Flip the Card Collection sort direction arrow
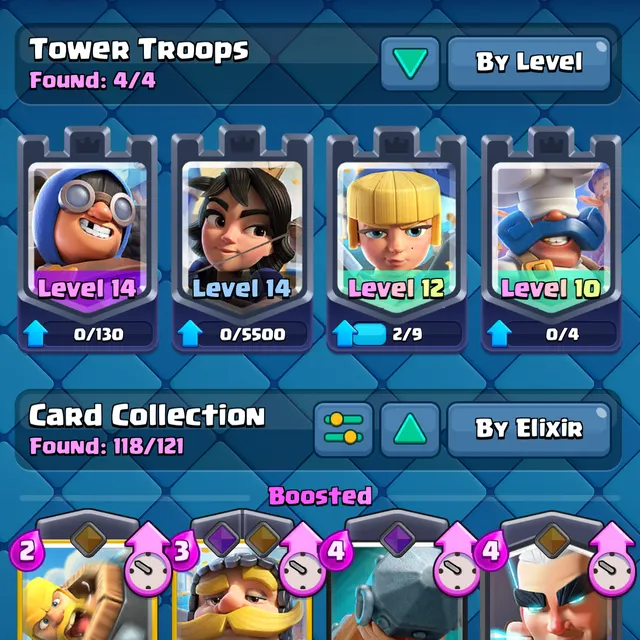This screenshot has width=640, height=640. click(x=410, y=430)
